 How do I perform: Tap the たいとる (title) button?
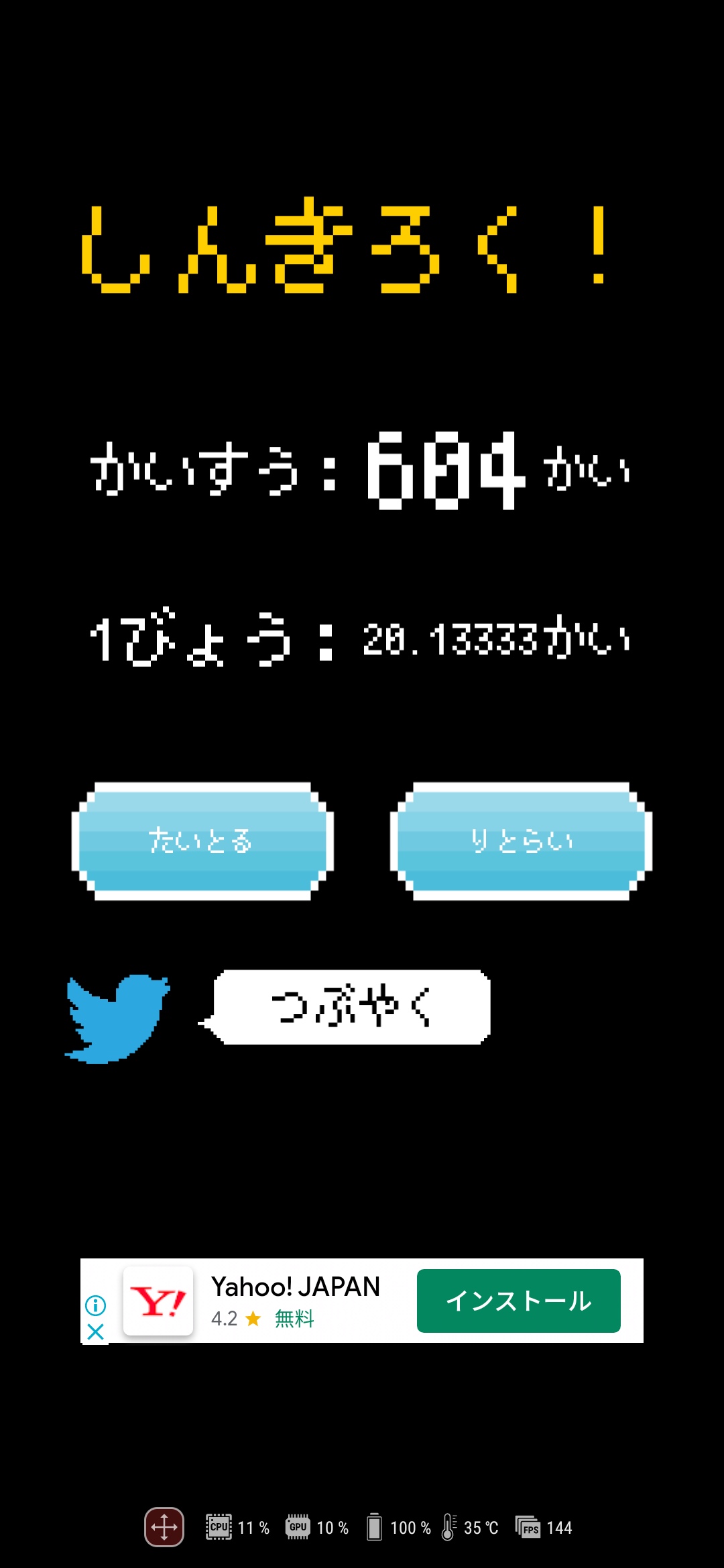click(202, 841)
